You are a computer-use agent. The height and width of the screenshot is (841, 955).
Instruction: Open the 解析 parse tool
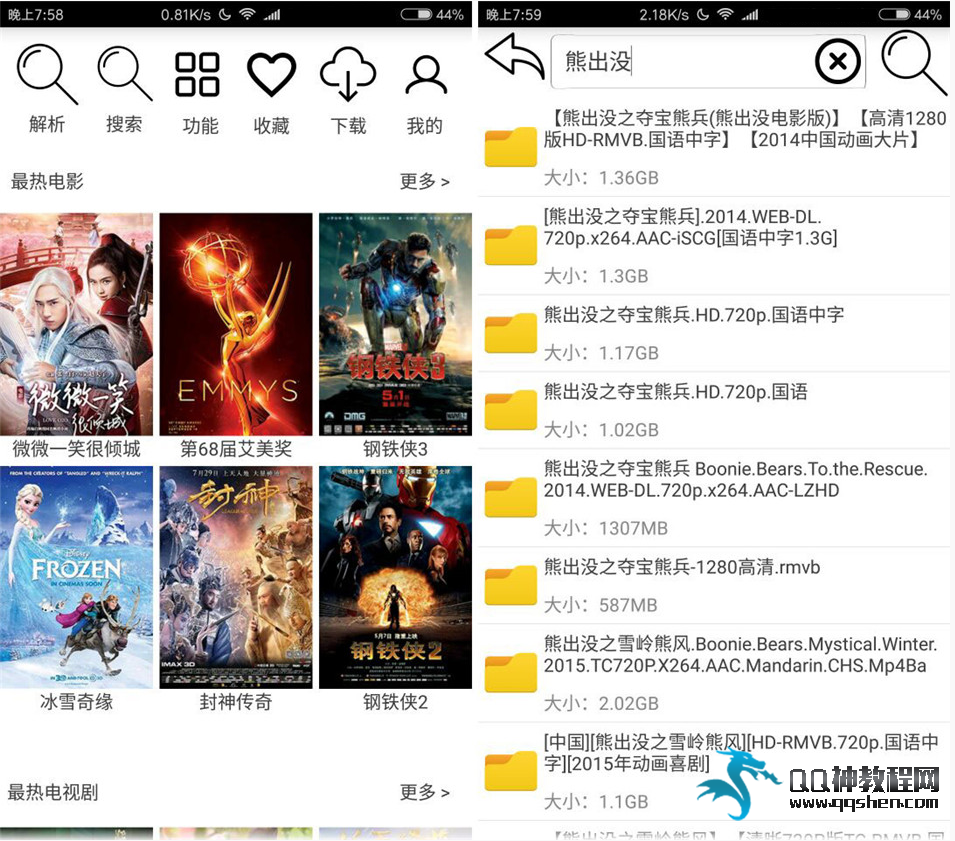47,92
